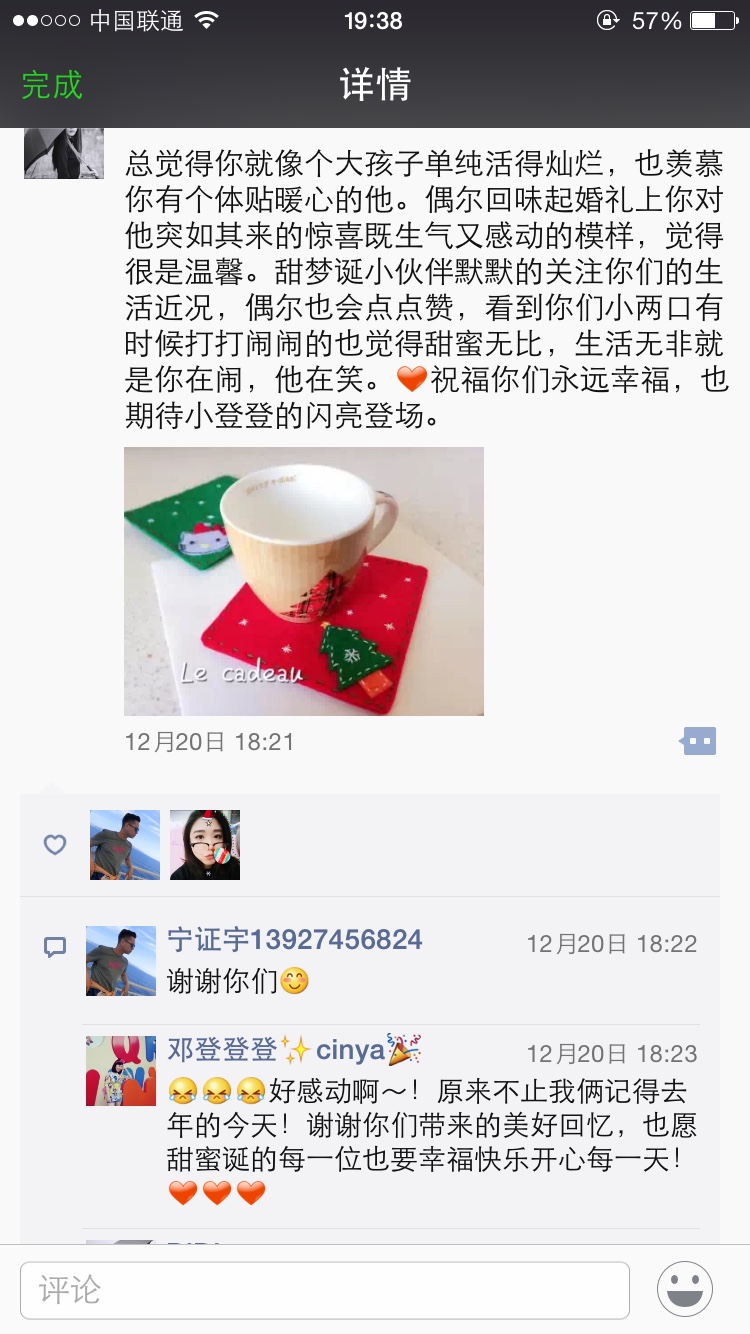This screenshot has height=1334, width=750.
Task: Tap 完成 to finish
Action: (52, 85)
